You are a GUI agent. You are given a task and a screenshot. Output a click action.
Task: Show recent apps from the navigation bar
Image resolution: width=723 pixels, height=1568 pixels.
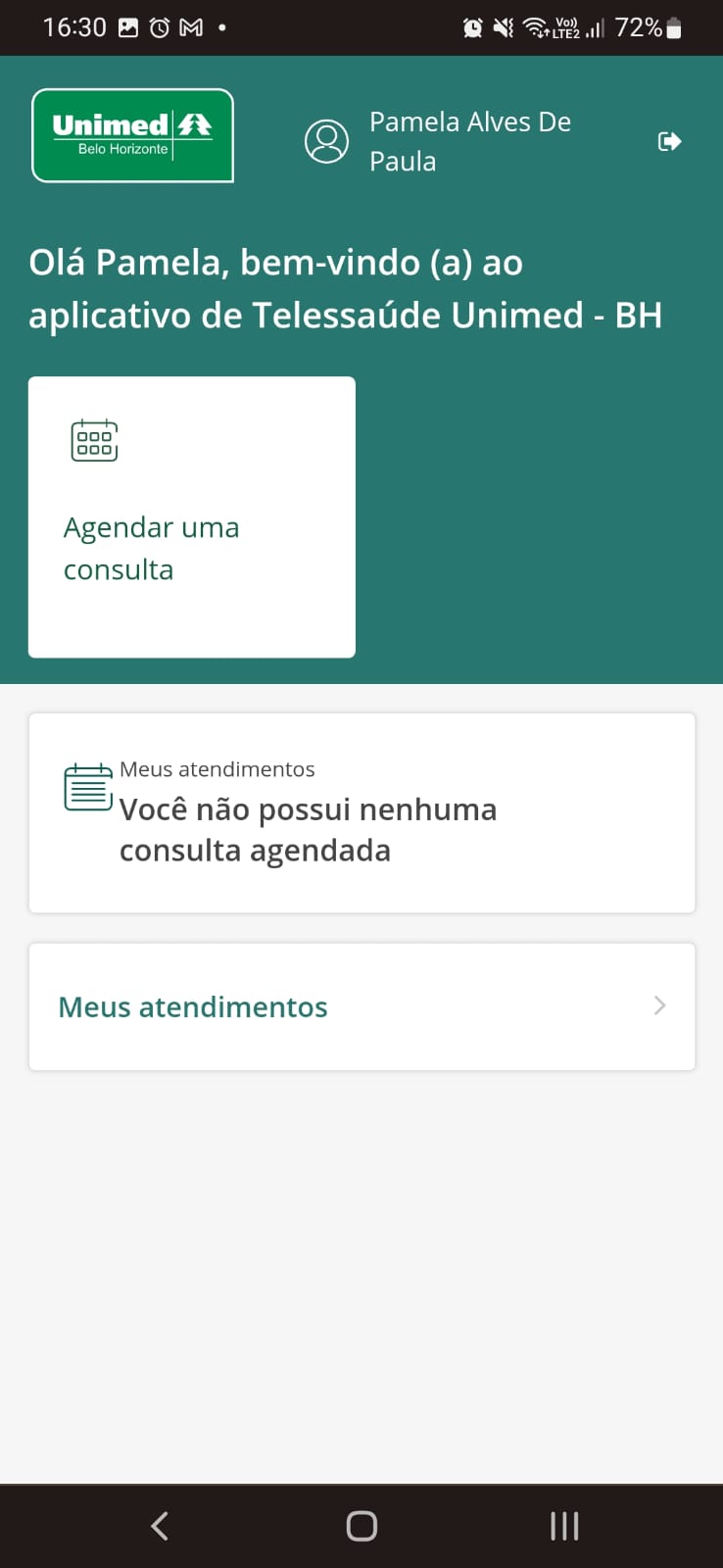point(564,1525)
